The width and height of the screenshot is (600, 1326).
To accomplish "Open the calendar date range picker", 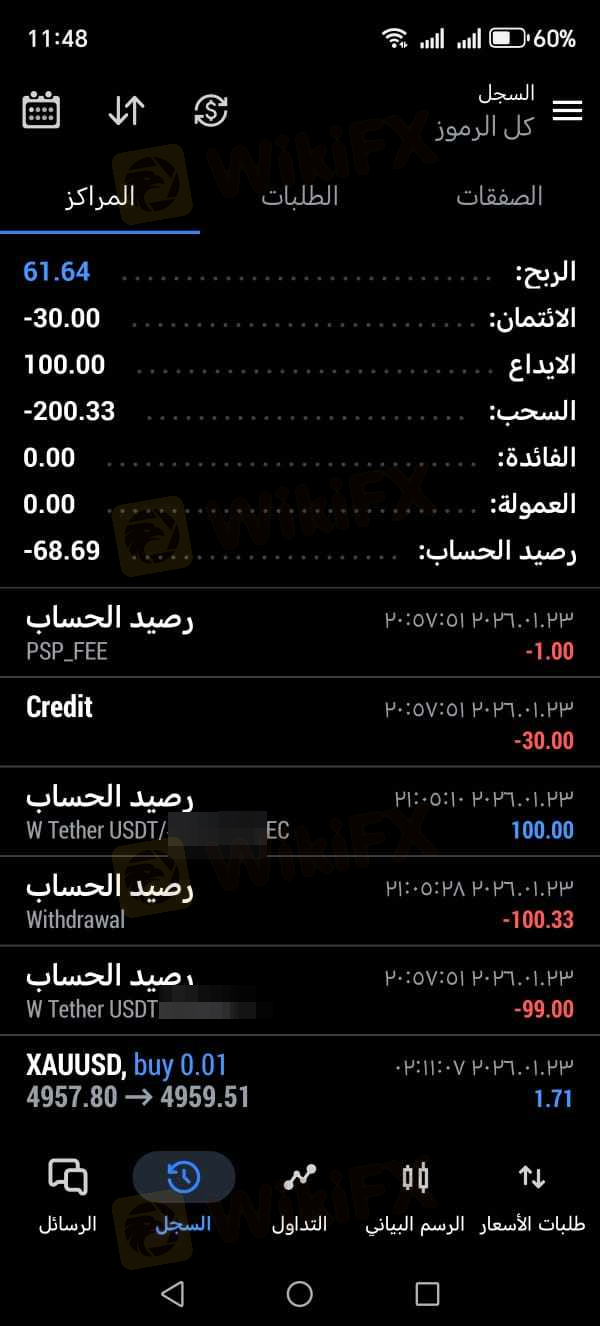I will (41, 111).
